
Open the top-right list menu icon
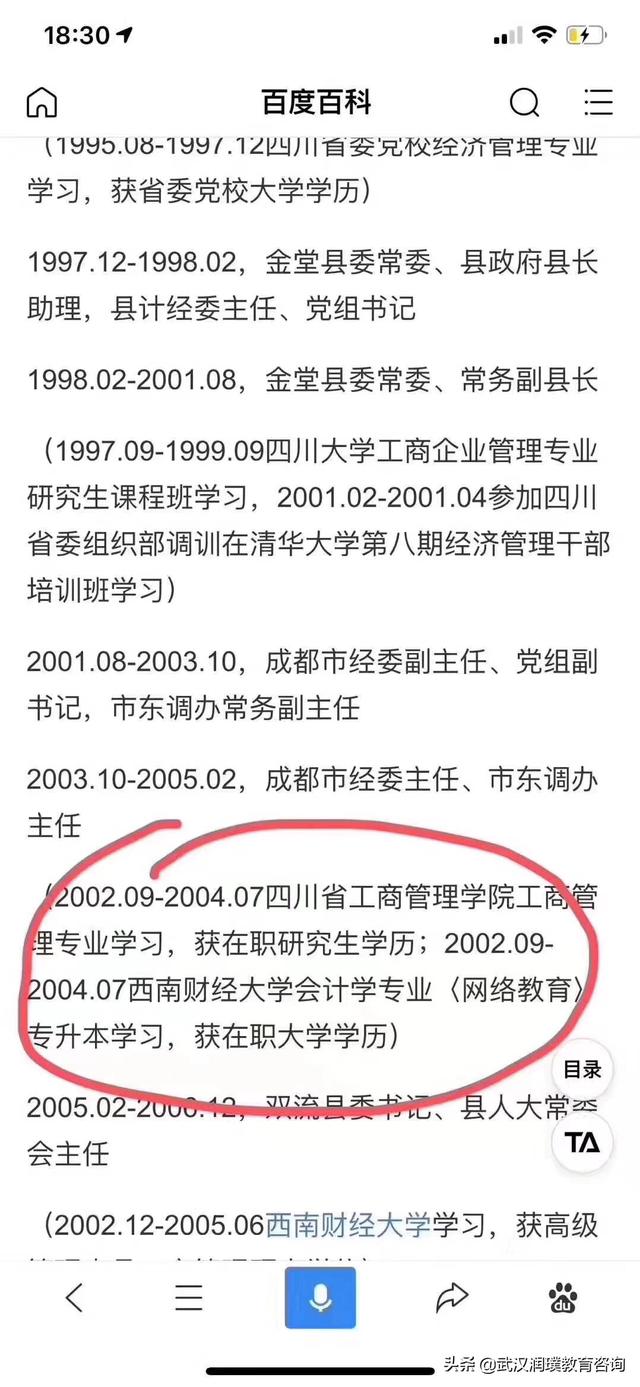tap(598, 102)
